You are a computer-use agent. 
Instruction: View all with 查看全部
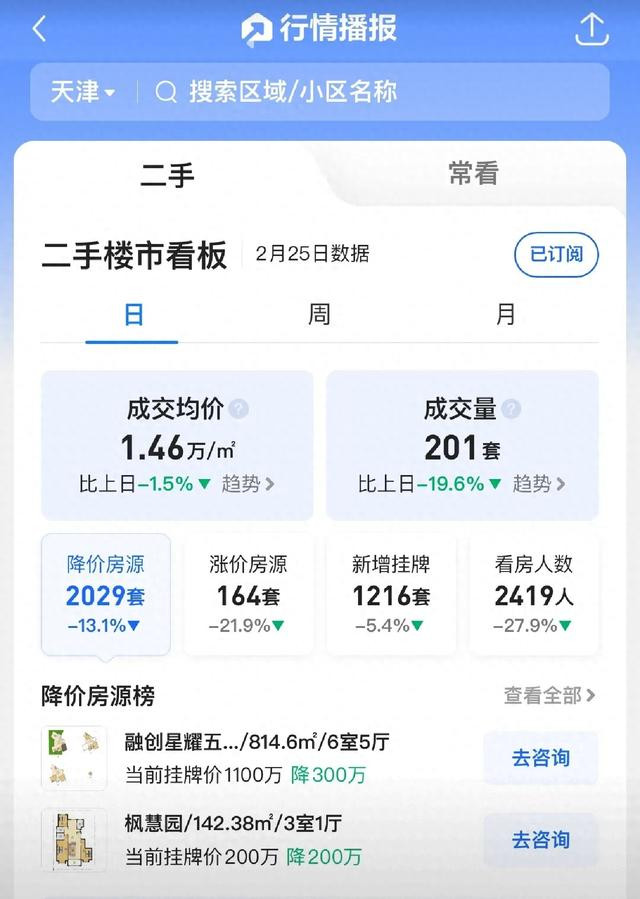pyautogui.click(x=549, y=695)
